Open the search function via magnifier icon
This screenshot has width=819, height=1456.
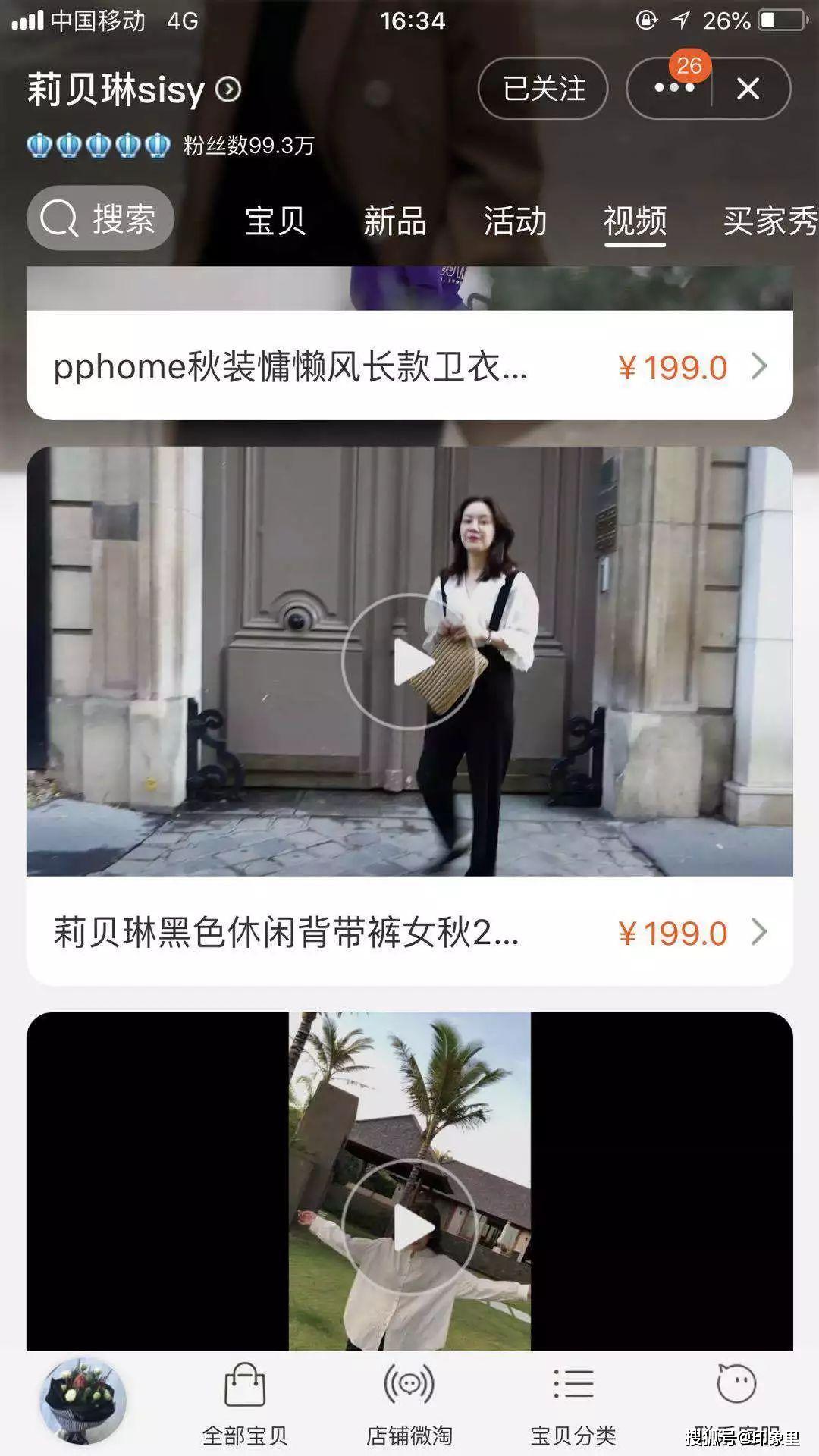63,218
